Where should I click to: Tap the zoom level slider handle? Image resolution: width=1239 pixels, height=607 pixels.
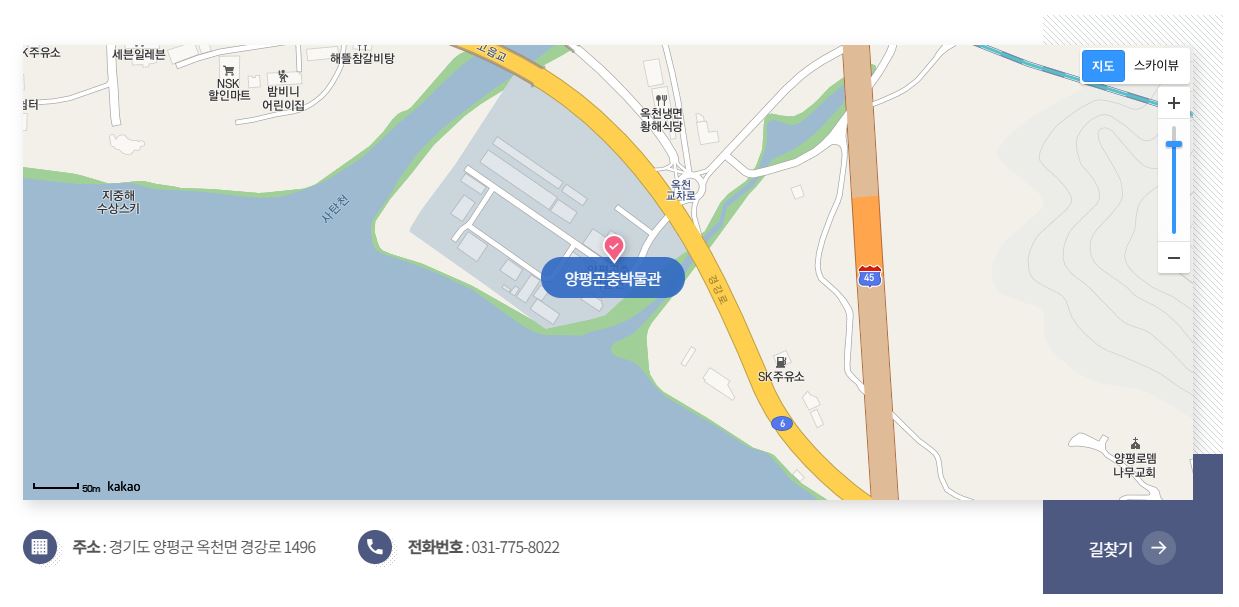point(1174,145)
